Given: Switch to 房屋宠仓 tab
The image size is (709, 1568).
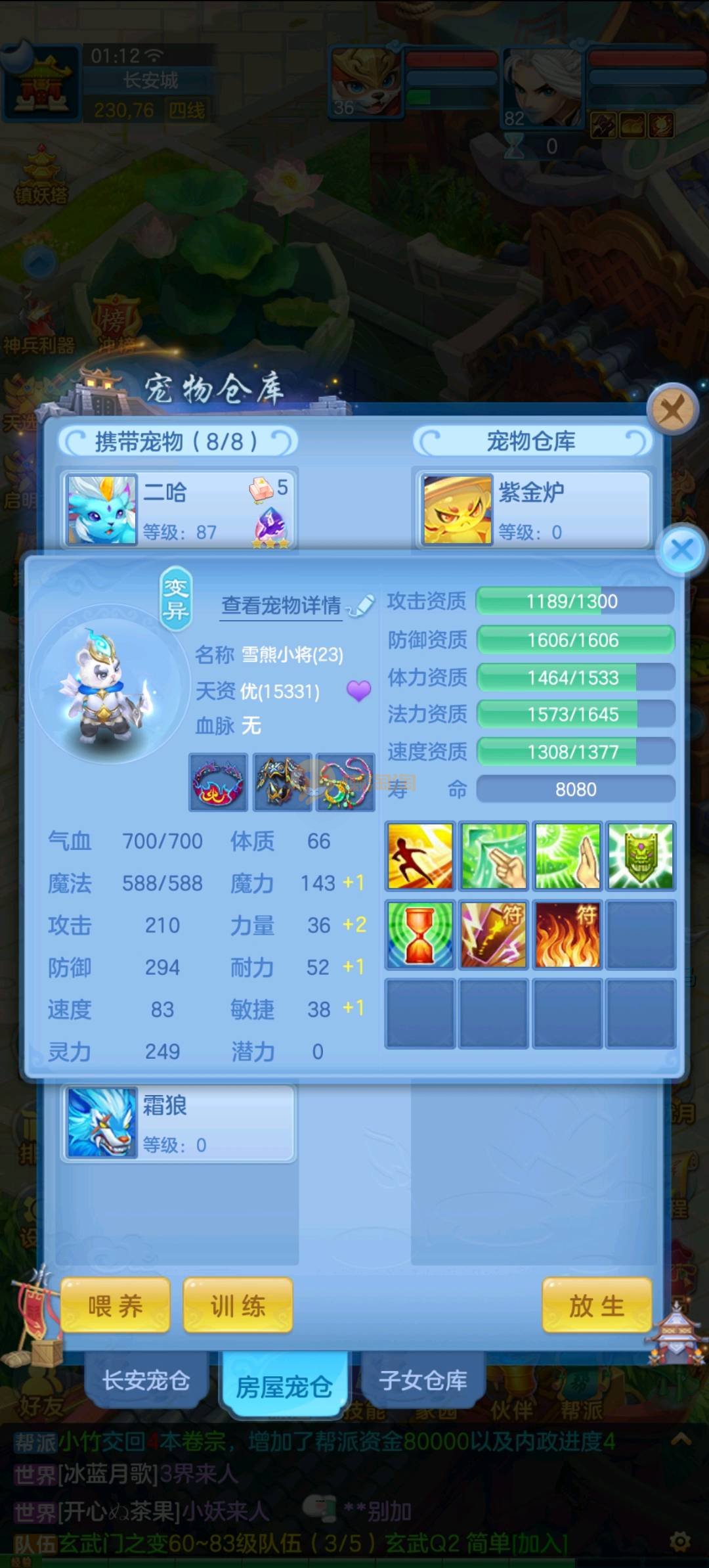Looking at the screenshot, I should point(284,1386).
